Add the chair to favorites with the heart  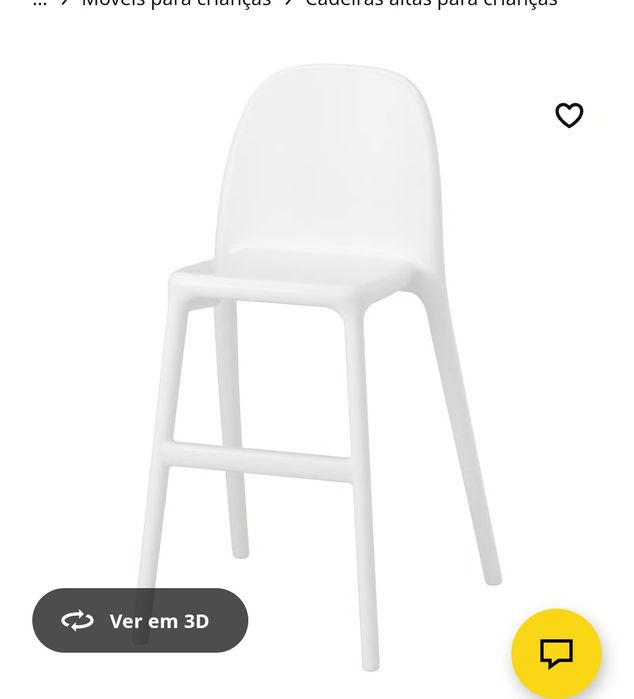[569, 116]
